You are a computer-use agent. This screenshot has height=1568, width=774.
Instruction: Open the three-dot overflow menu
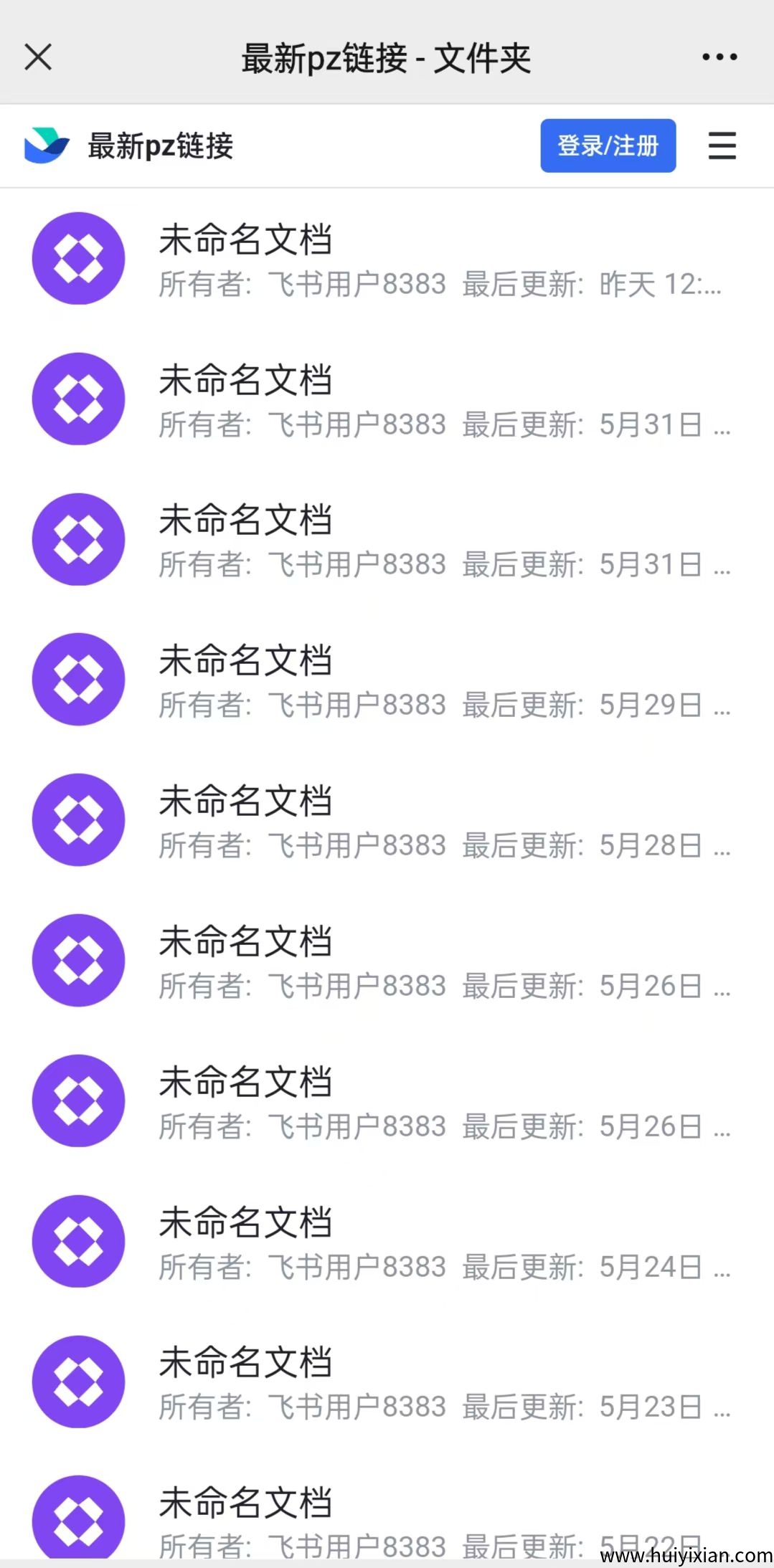719,57
